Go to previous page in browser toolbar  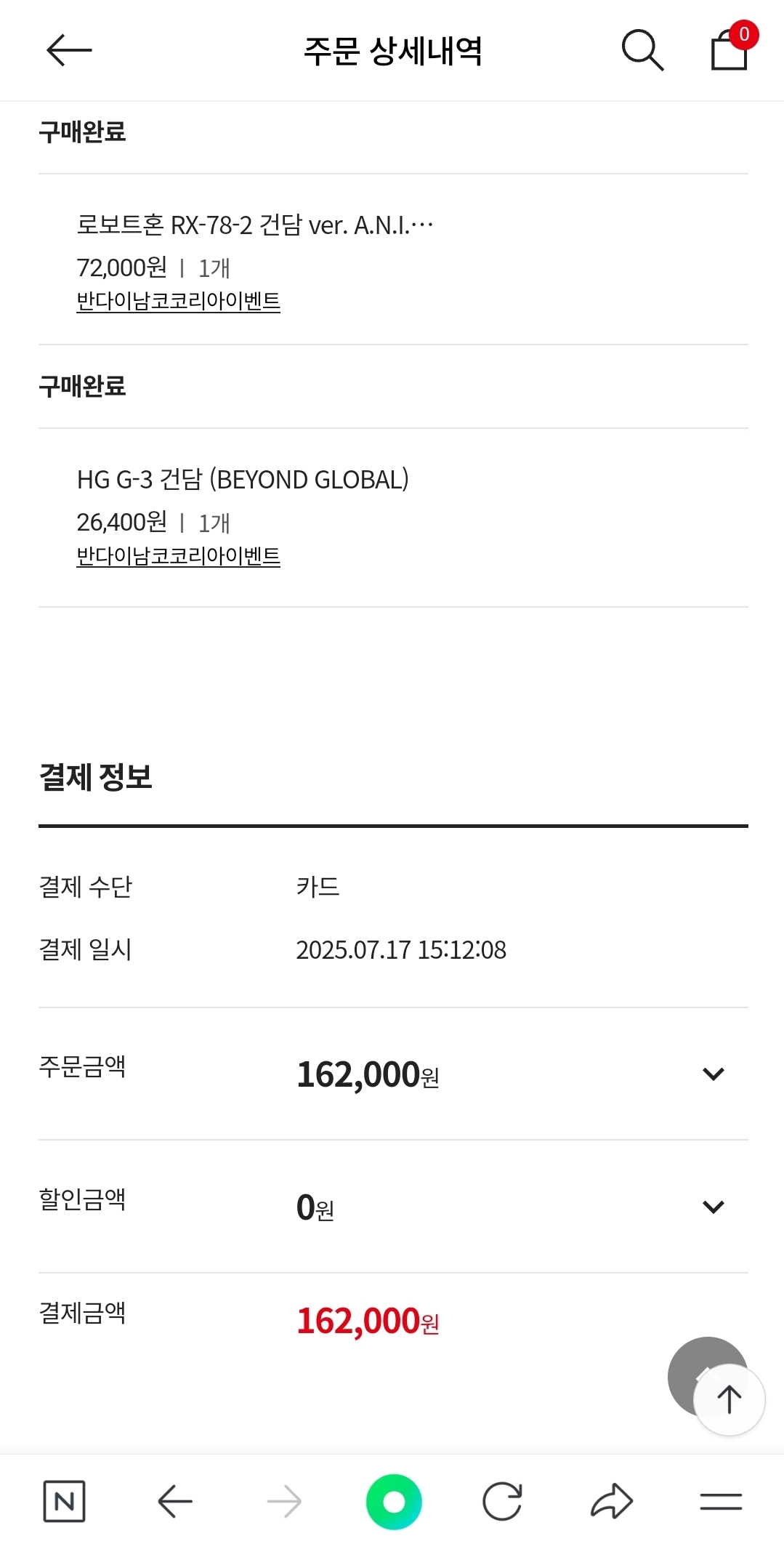click(x=175, y=1501)
